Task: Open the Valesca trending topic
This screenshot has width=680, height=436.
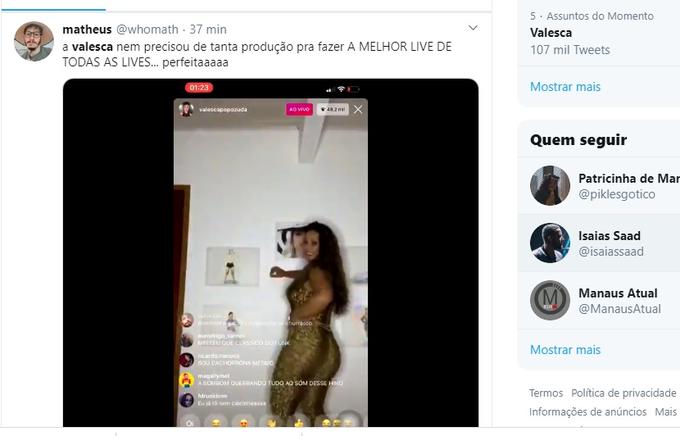Action: (x=551, y=32)
